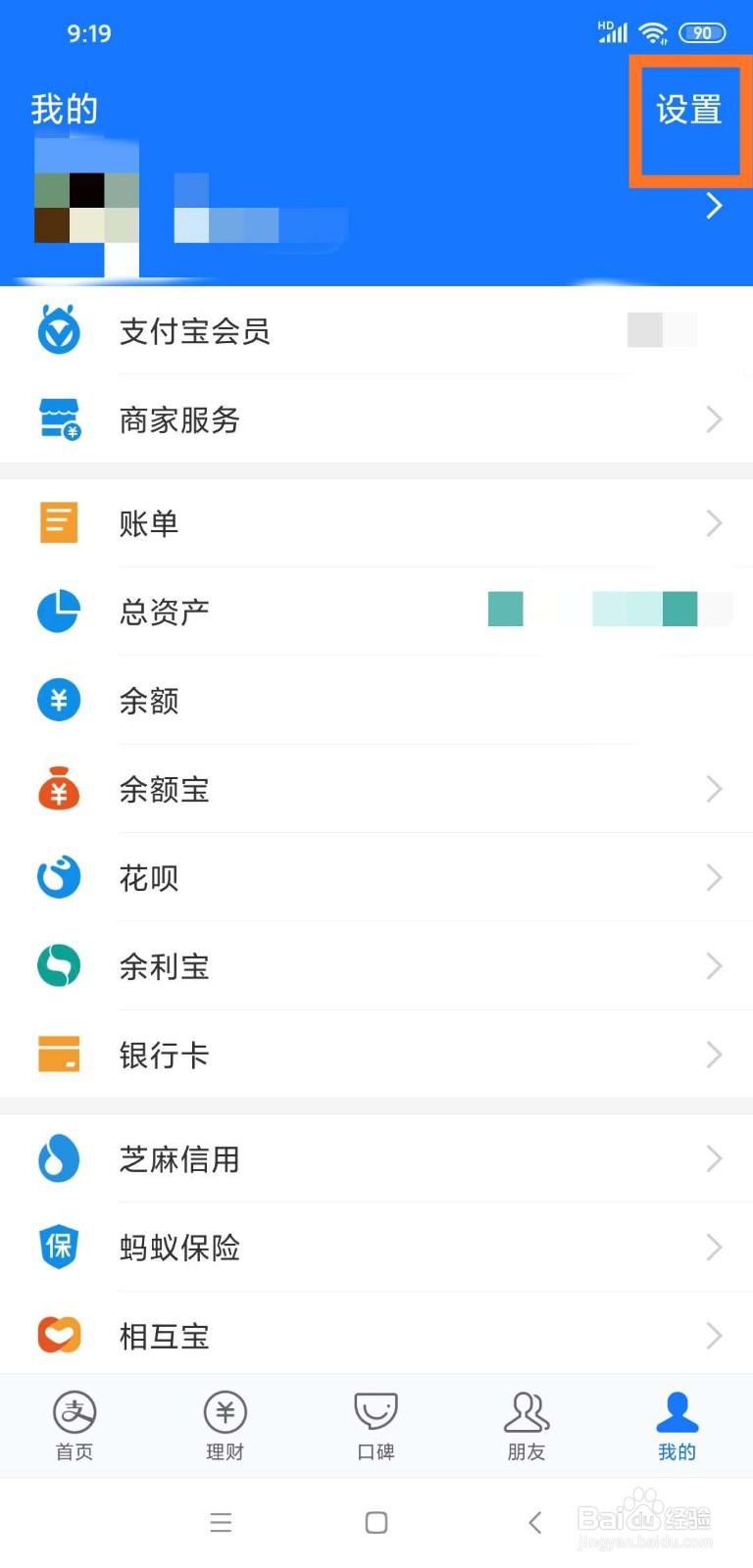
Task: Tap the 蚂蚁保险 shield icon
Action: point(59,1247)
